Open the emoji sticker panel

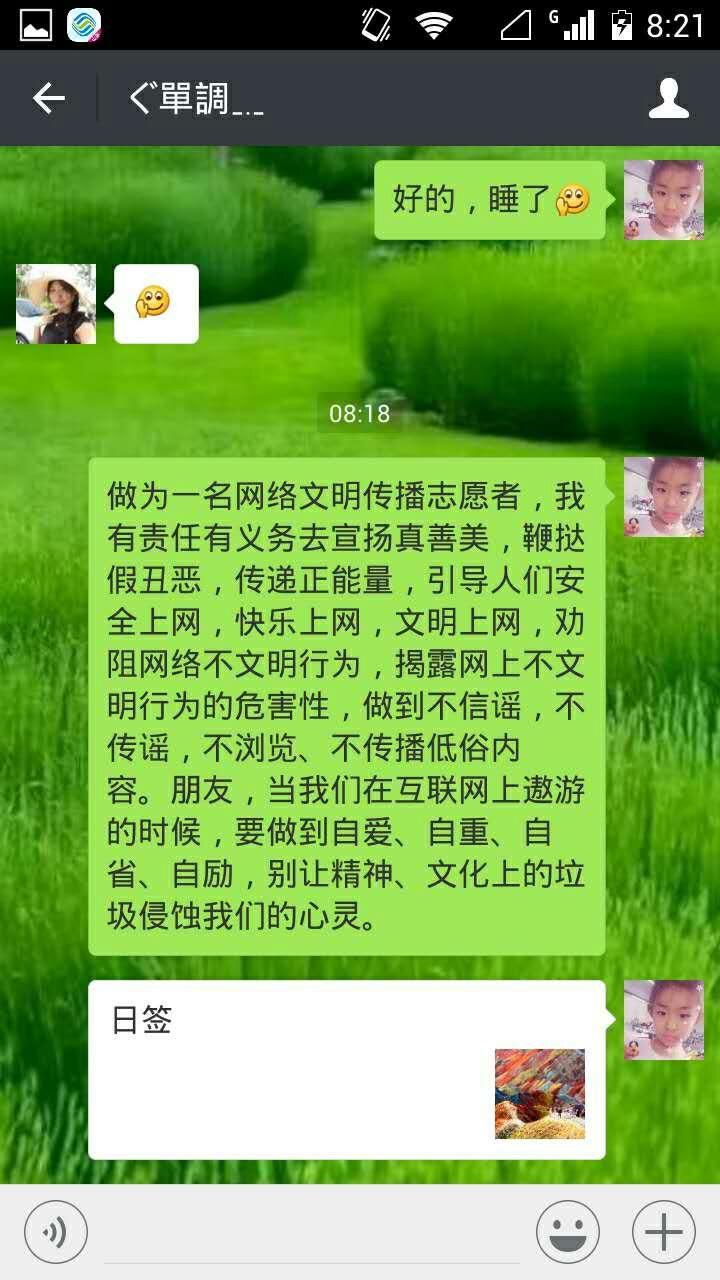pos(568,1232)
